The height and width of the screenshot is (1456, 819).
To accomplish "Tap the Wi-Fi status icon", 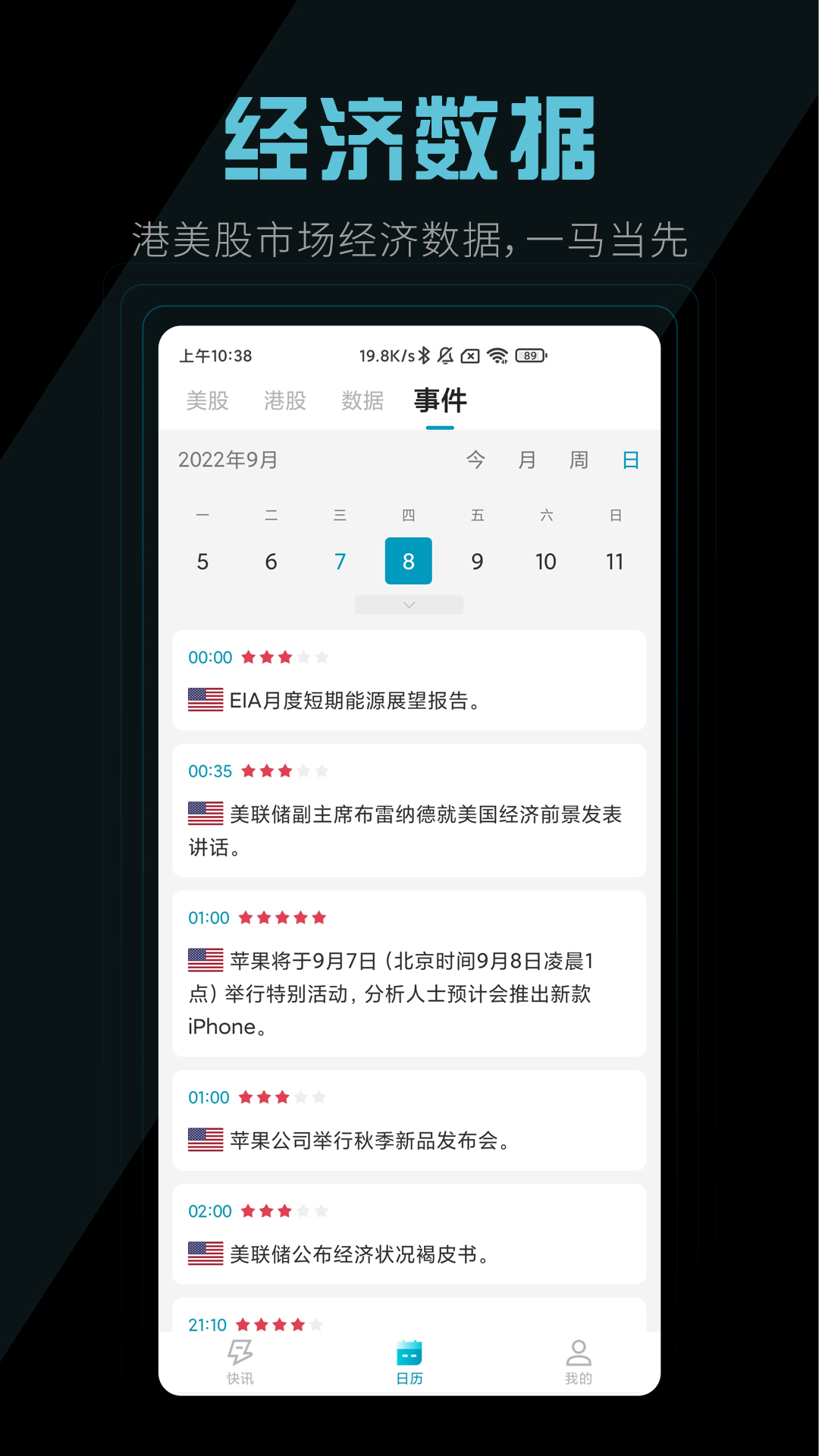I will [497, 353].
